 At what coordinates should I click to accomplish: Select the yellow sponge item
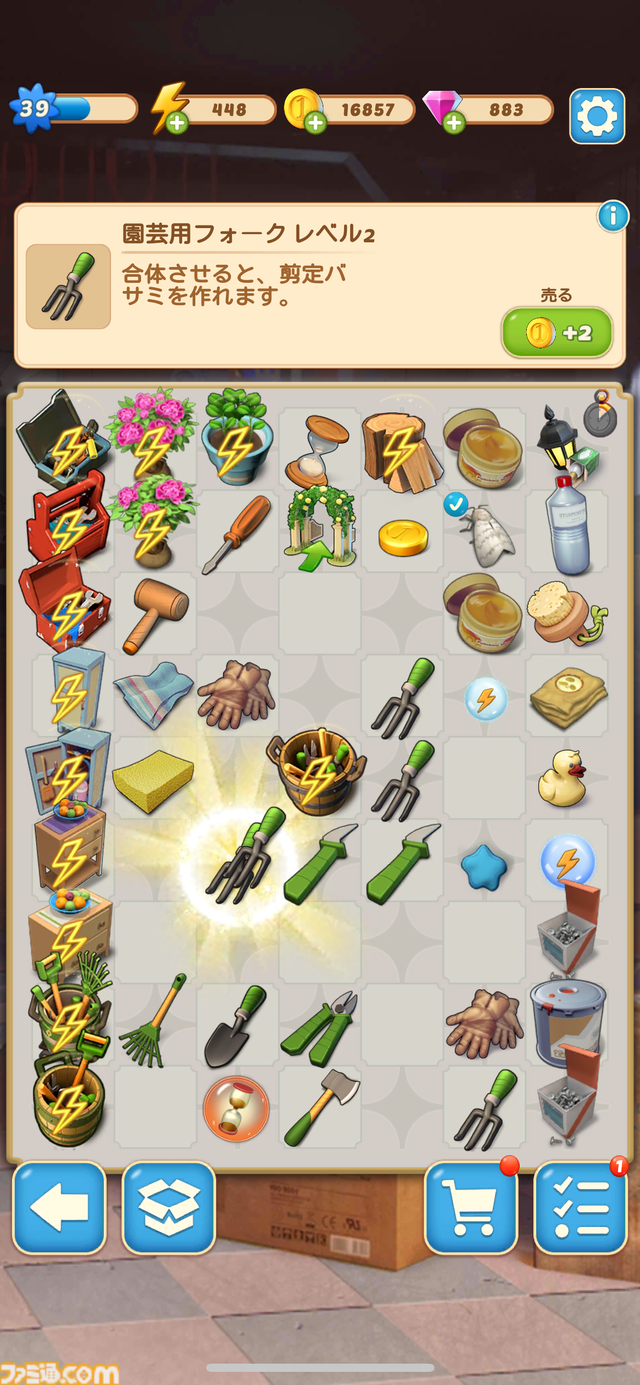point(153,780)
